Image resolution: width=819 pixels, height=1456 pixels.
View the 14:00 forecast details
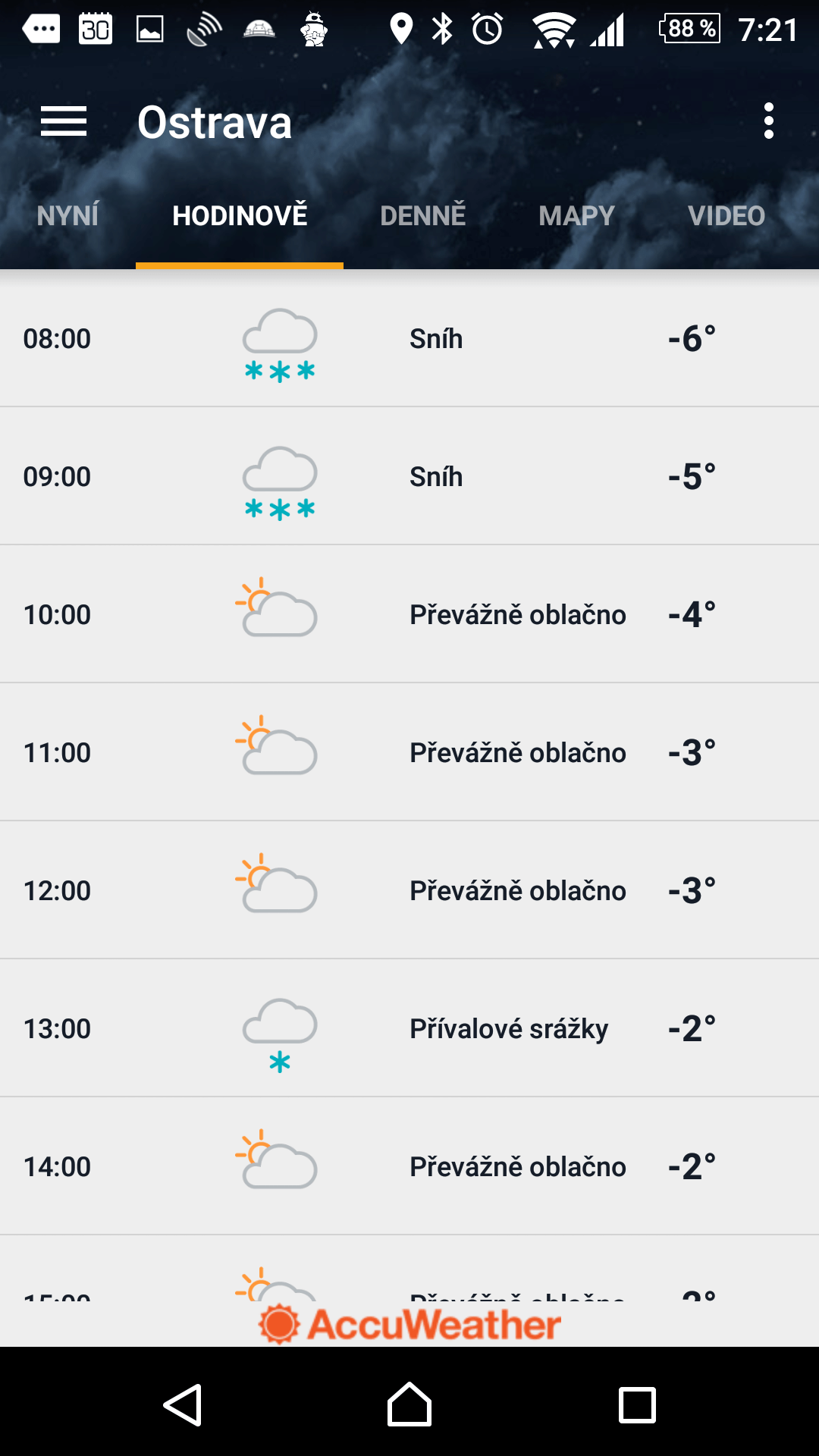[x=409, y=1166]
